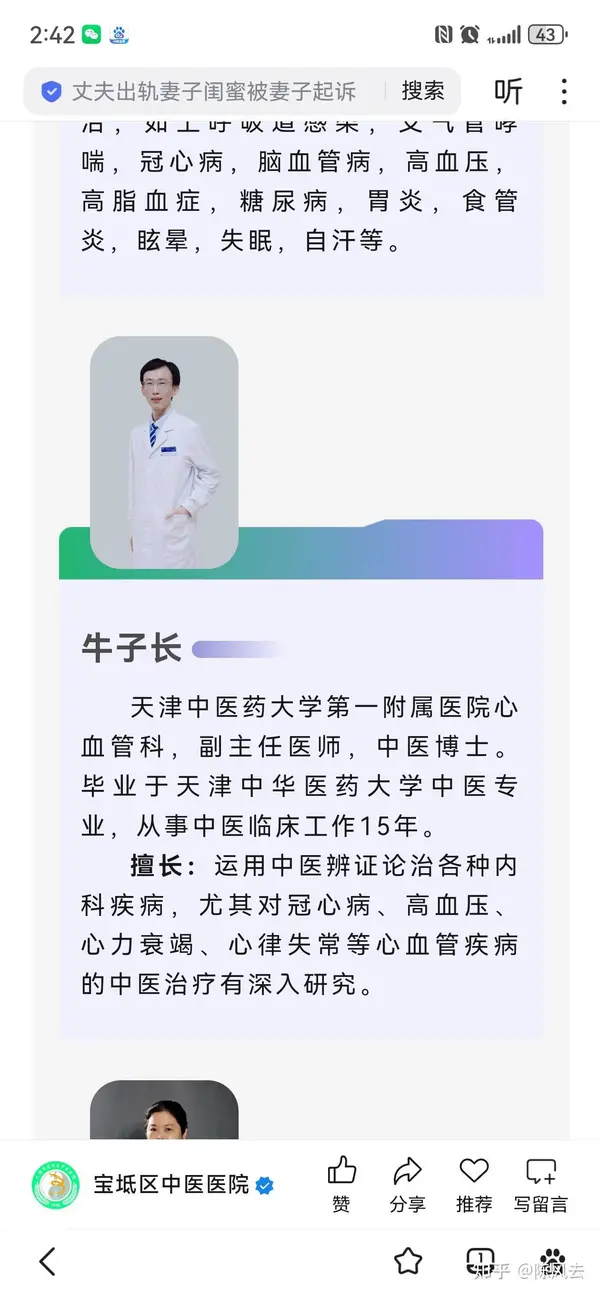Image resolution: width=600 pixels, height=1295 pixels.
Task: Recommend the article with 推荐 heart
Action: click(474, 1184)
